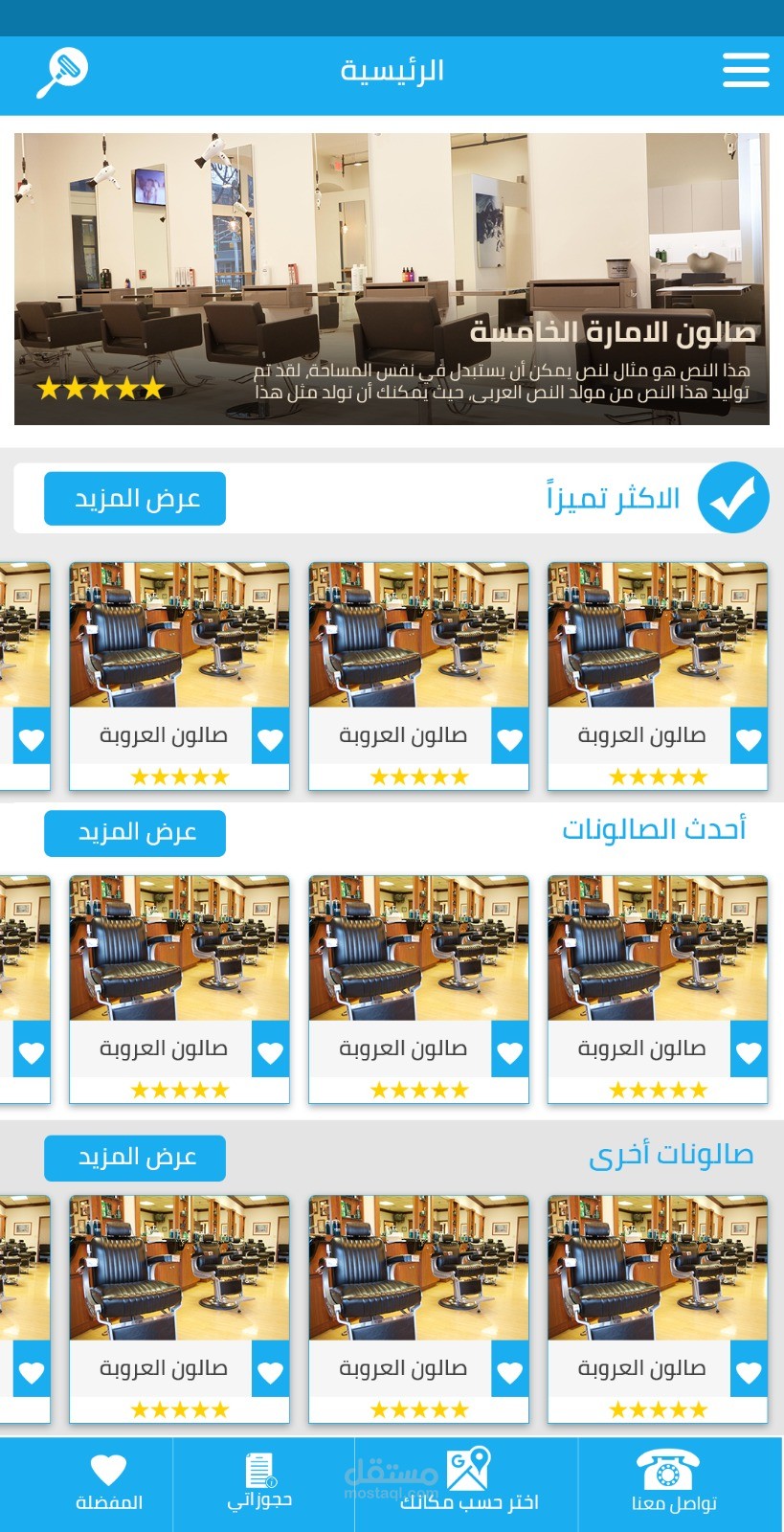Select اختر حسب مكانك in bottom bar
Image resolution: width=784 pixels, height=1532 pixels.
(x=468, y=1483)
